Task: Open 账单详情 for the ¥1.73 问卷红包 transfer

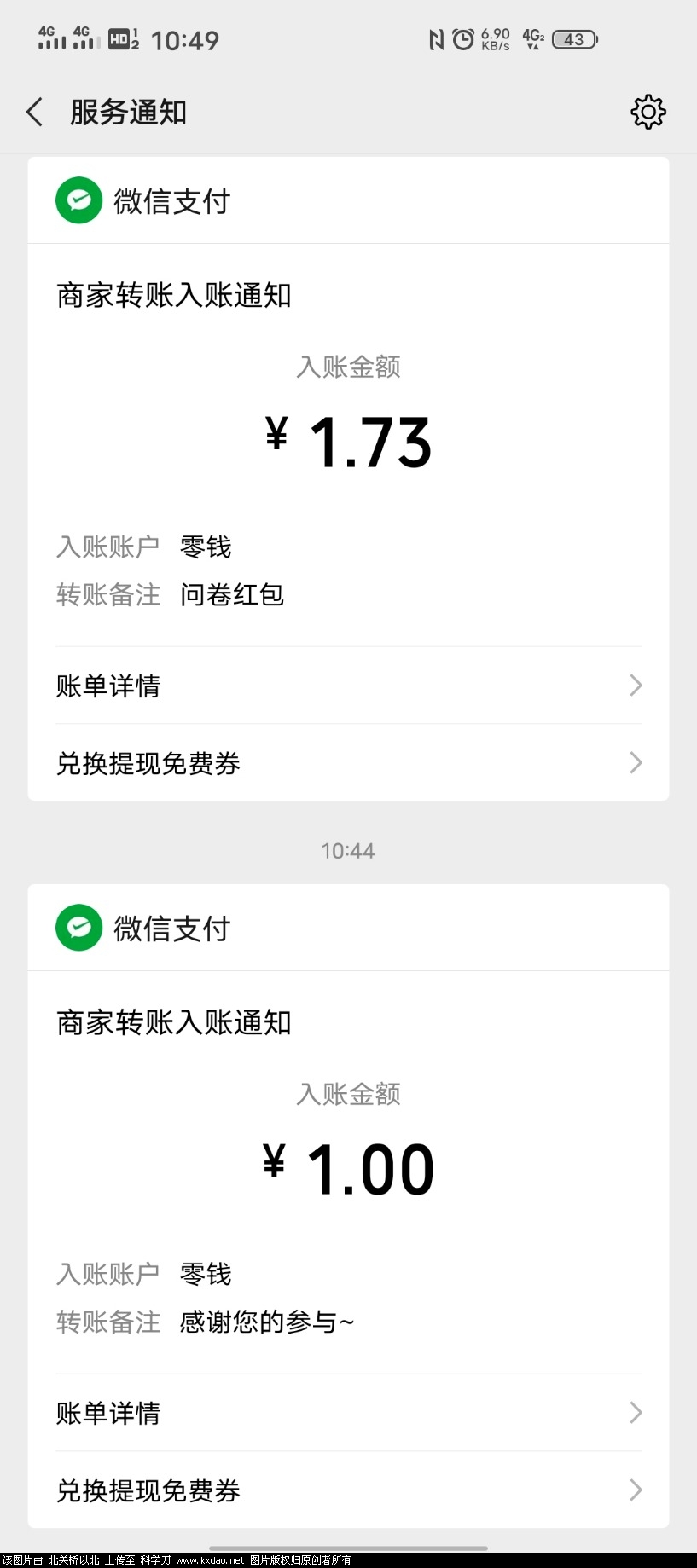Action: (x=348, y=686)
